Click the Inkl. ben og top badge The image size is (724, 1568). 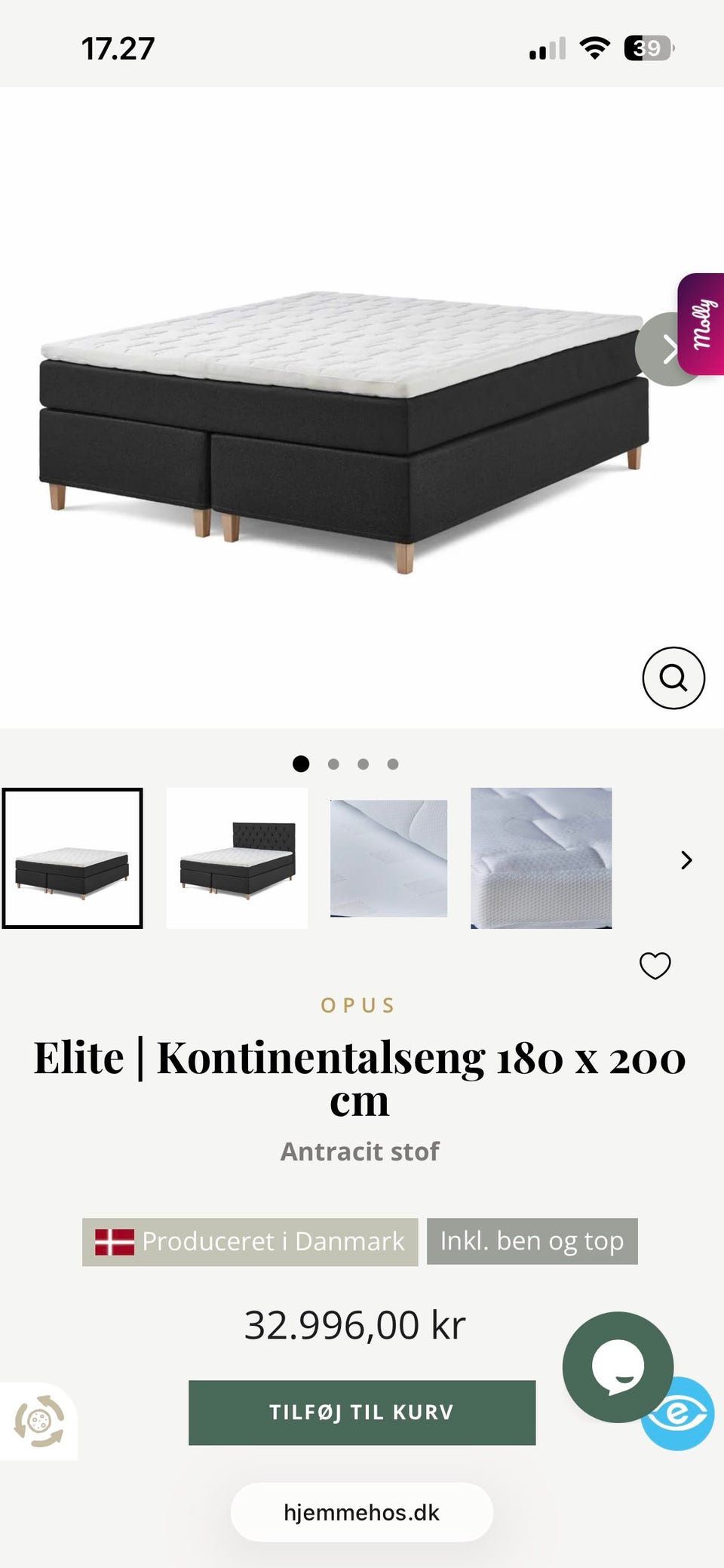pos(532,1241)
